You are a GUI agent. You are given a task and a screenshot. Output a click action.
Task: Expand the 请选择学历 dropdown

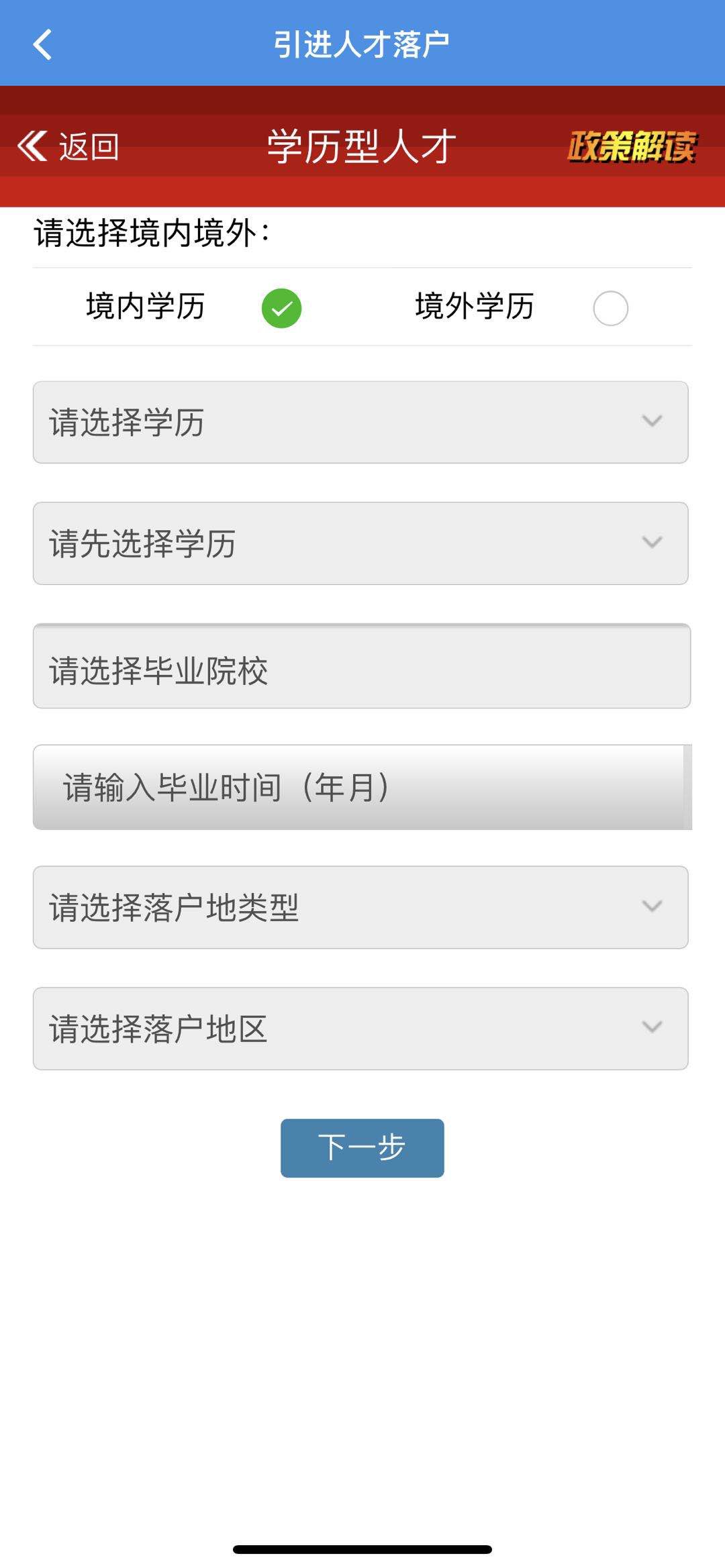tap(360, 422)
